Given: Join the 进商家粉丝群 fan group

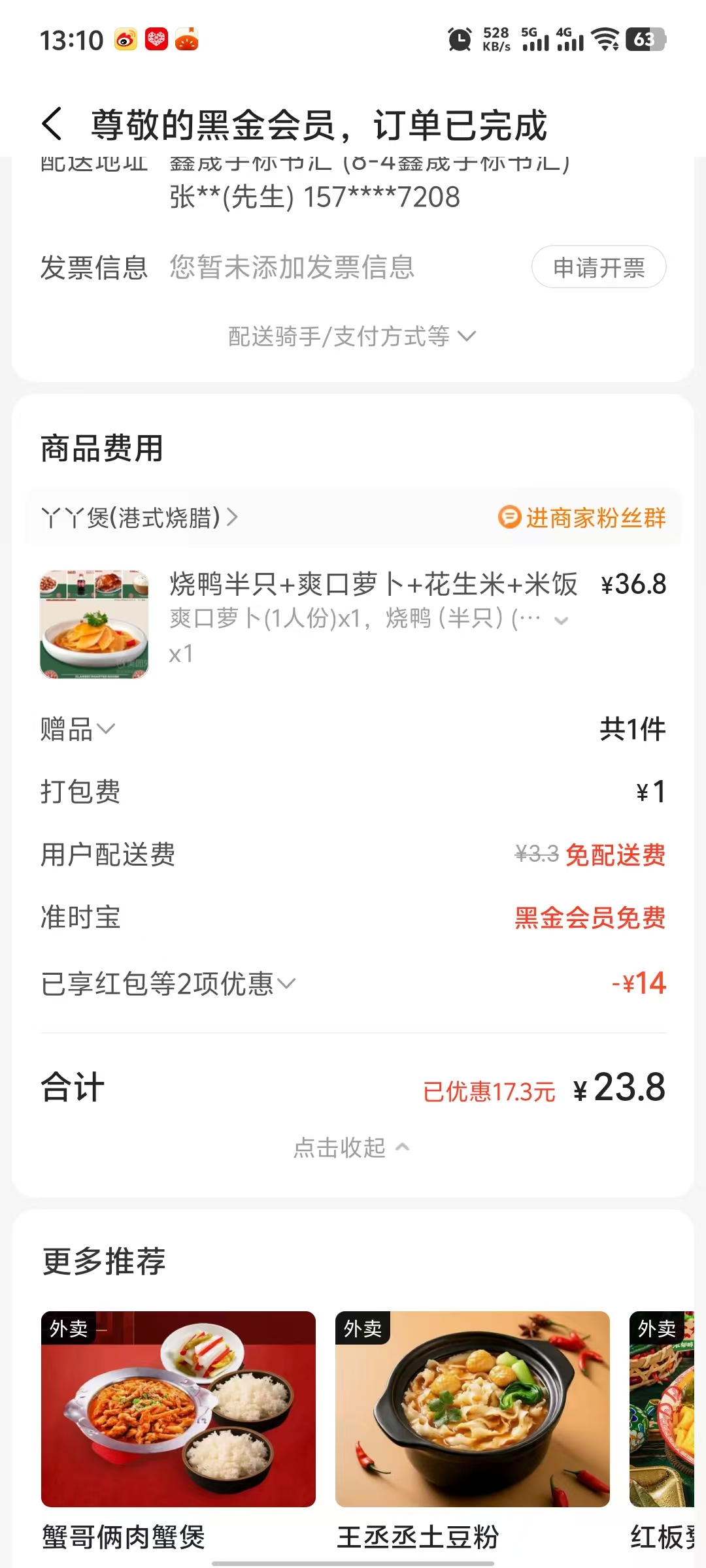Looking at the screenshot, I should (x=582, y=517).
